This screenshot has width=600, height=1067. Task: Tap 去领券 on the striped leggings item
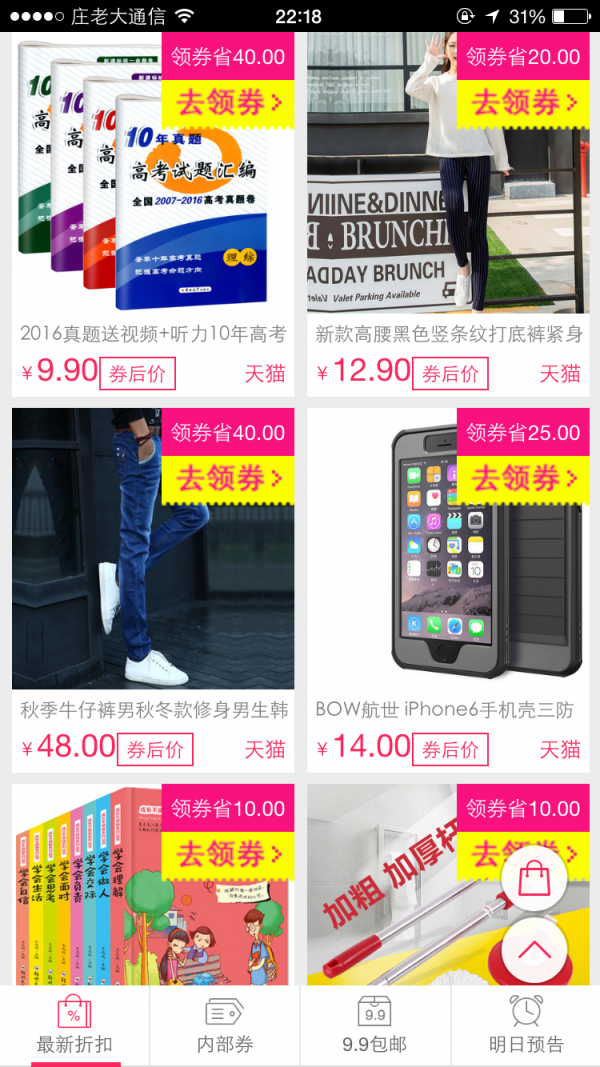click(x=523, y=103)
